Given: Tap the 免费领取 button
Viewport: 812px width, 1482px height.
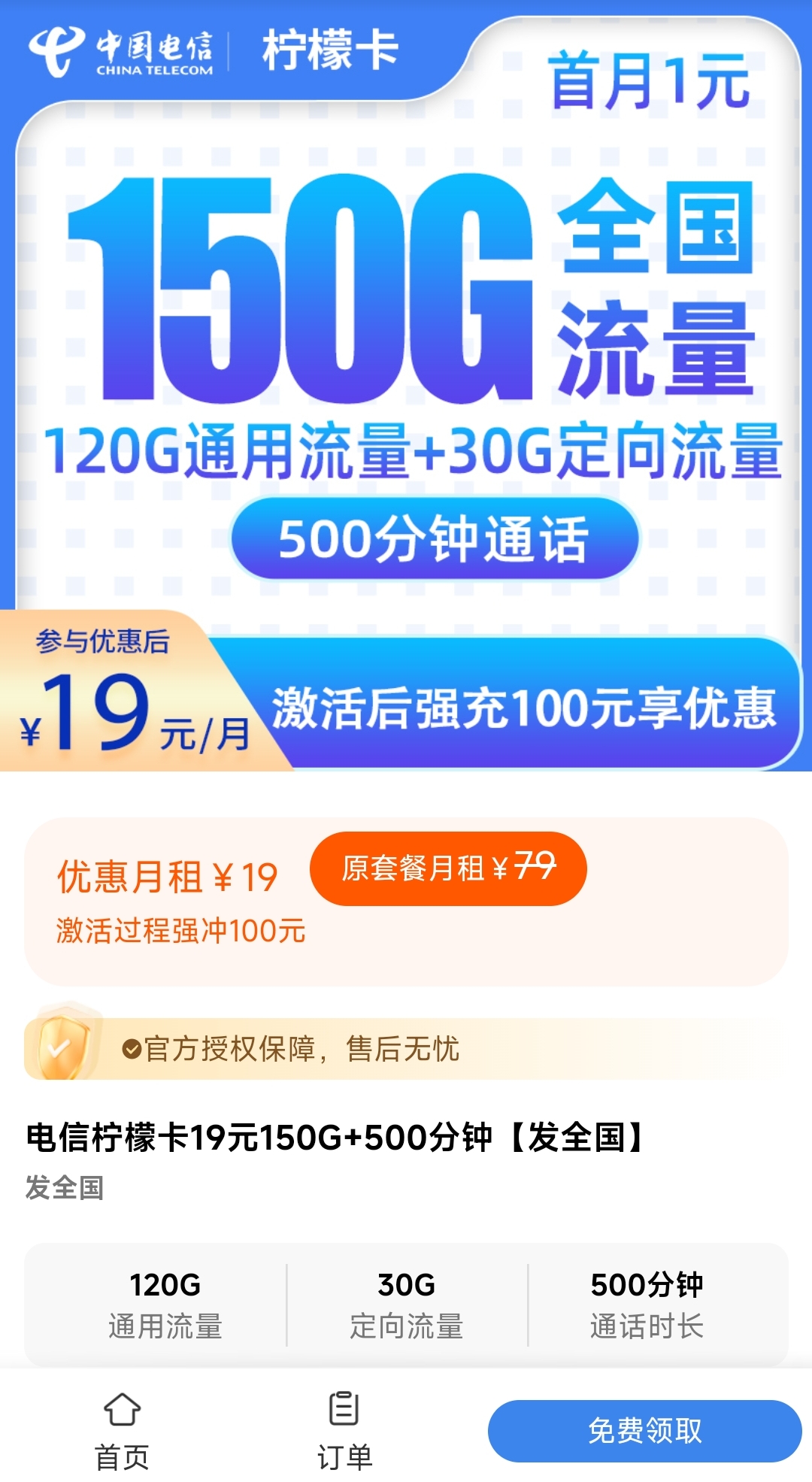Looking at the screenshot, I should 644,1430.
